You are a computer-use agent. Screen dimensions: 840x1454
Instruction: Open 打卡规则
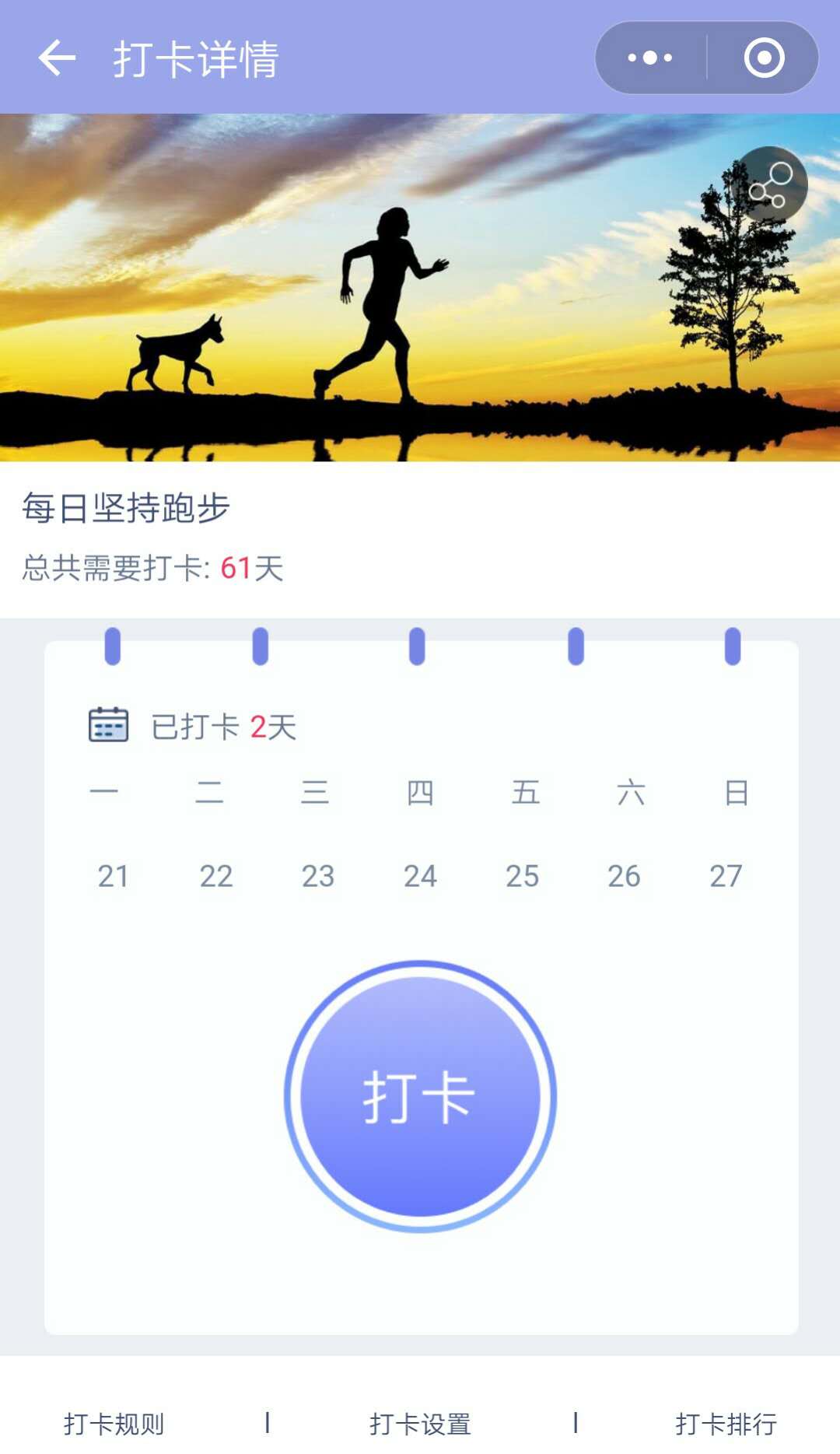coord(114,1424)
